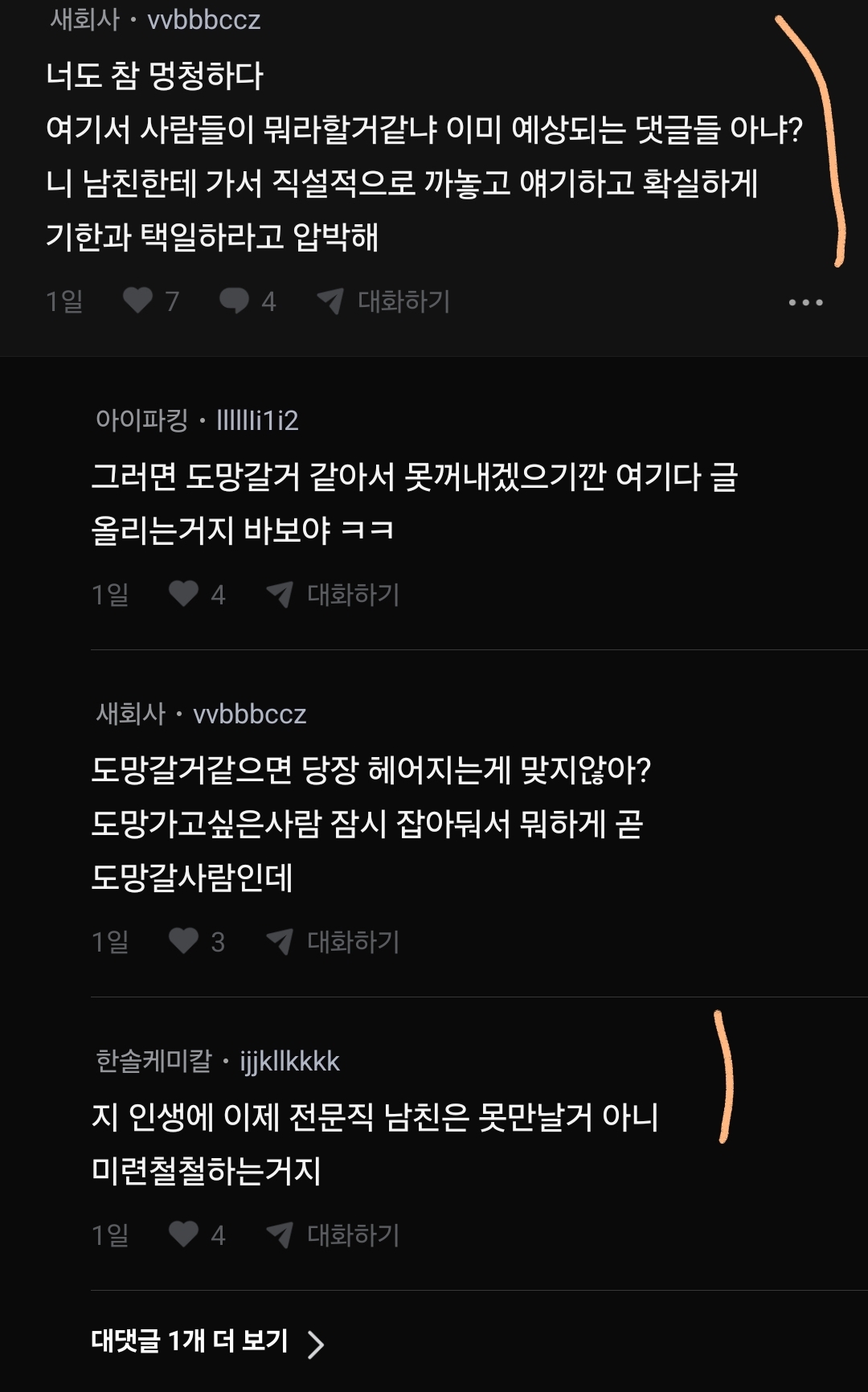Open the replies bubble showing 4 on the top comment

point(235,301)
